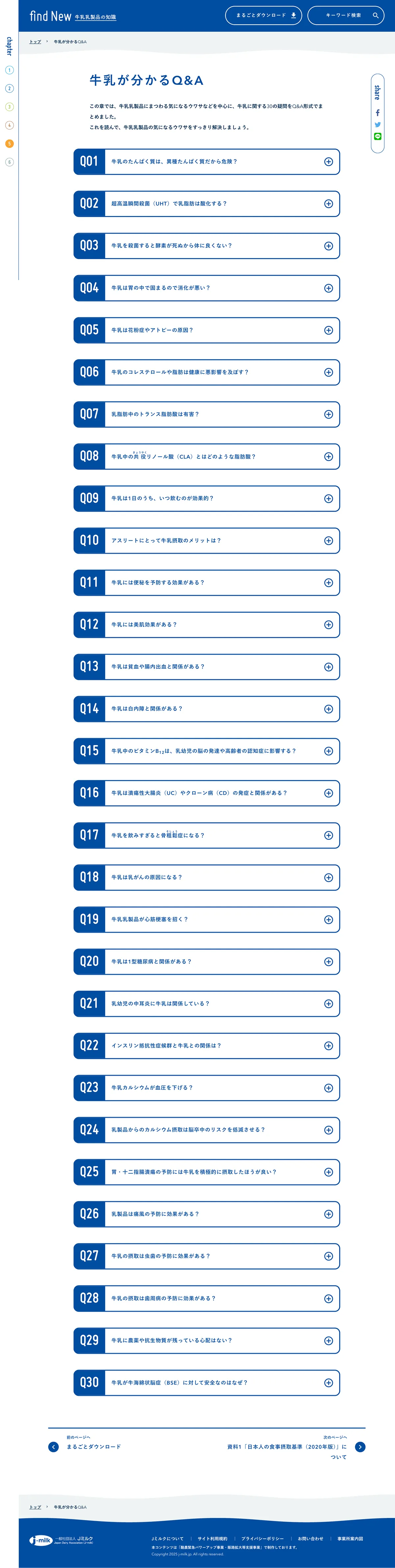Image resolution: width=395 pixels, height=1568 pixels.
Task: Jump to chapter 3 in the sidebar
Action: [9, 107]
